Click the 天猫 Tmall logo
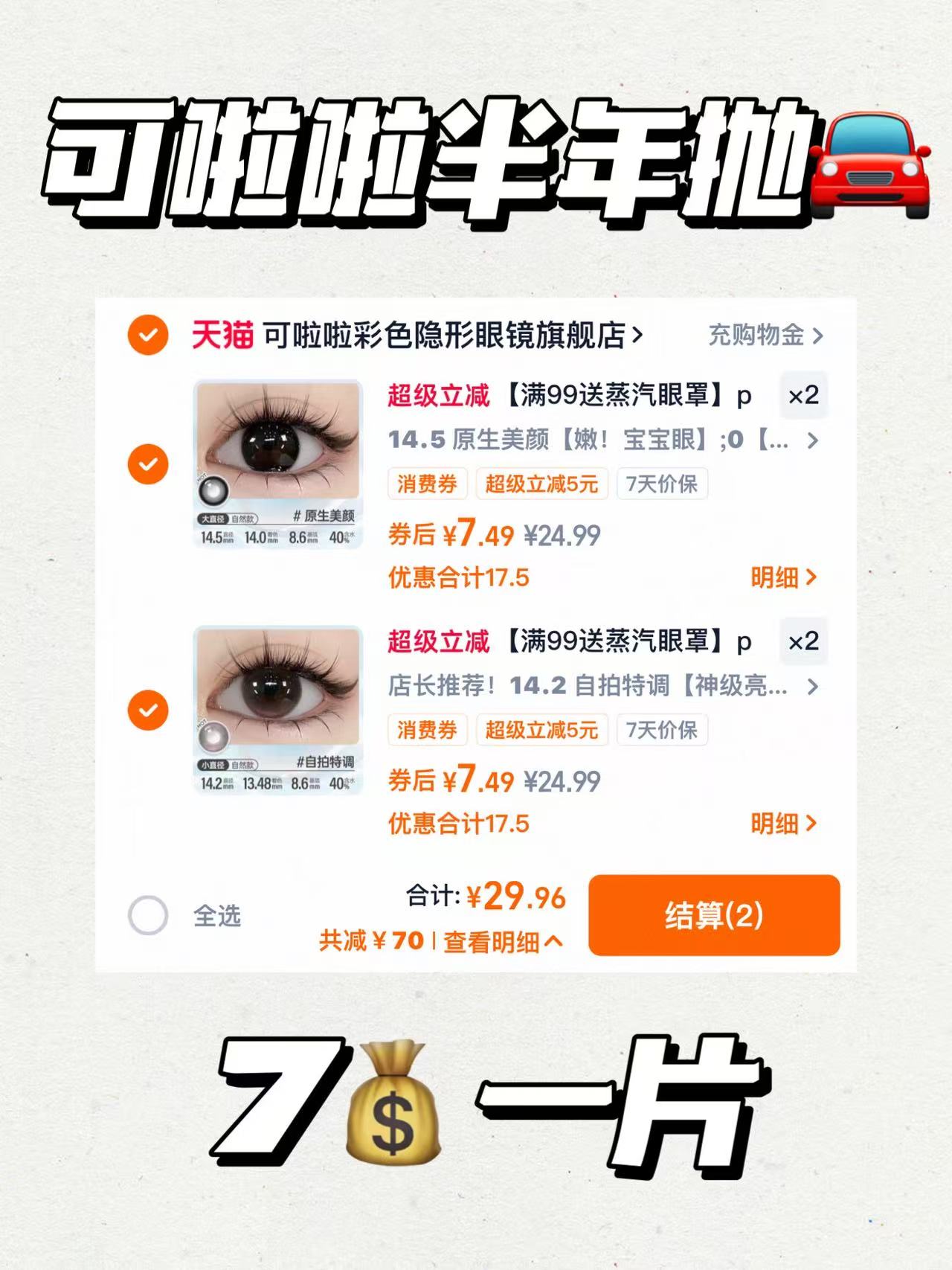 (219, 336)
